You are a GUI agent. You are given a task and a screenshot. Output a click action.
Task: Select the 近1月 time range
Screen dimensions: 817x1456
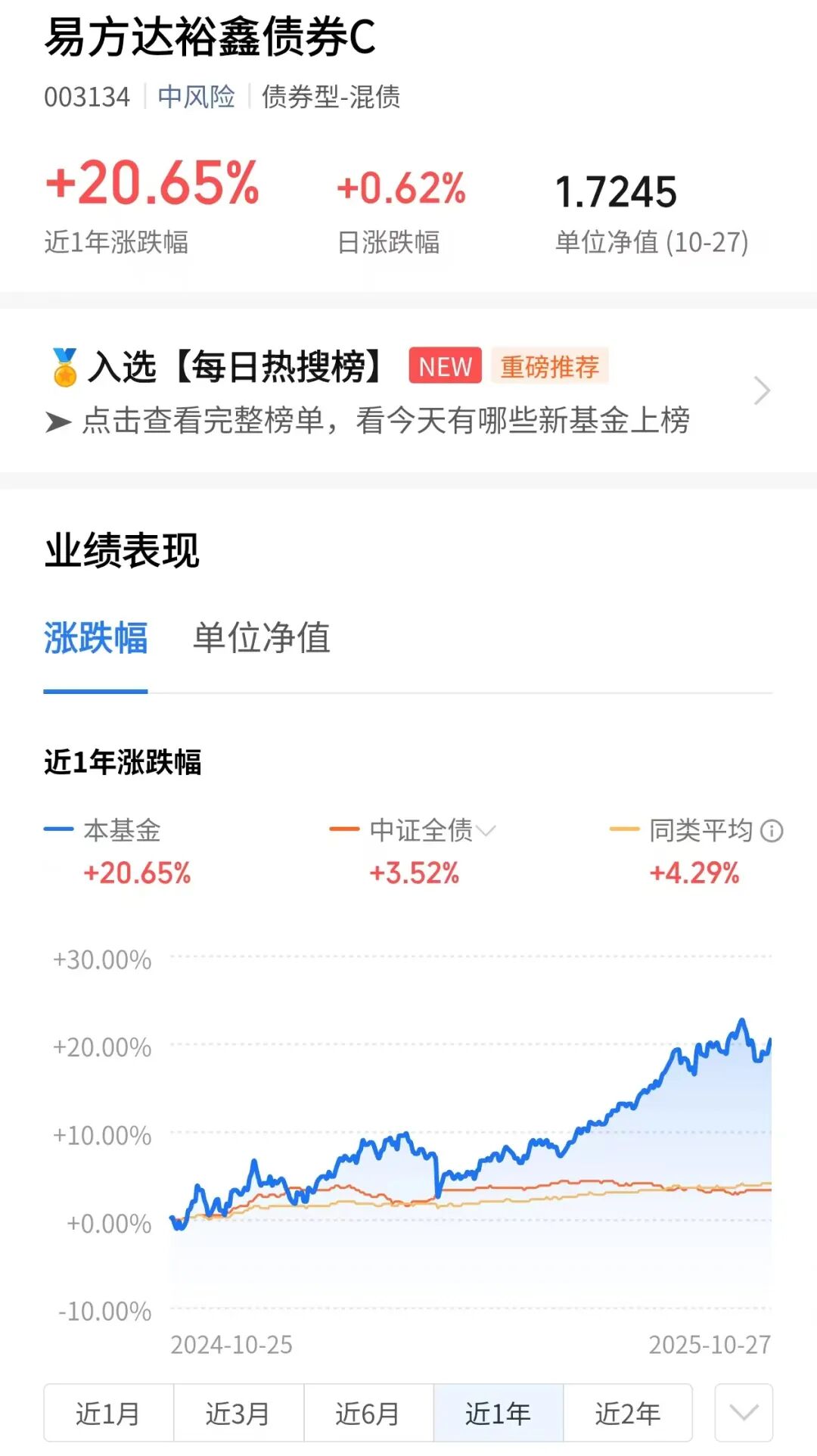tap(109, 1413)
